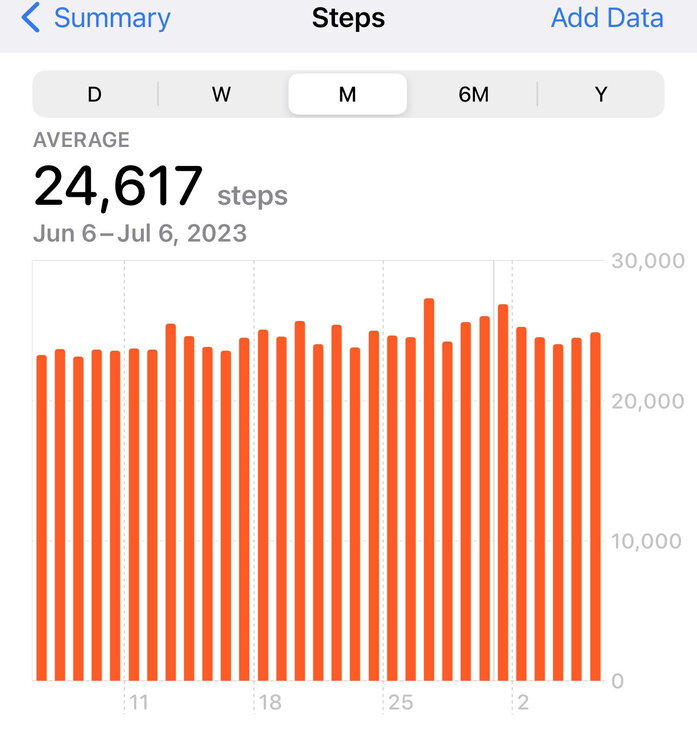Select the W weekly view
This screenshot has height=750, width=697.
point(221,95)
